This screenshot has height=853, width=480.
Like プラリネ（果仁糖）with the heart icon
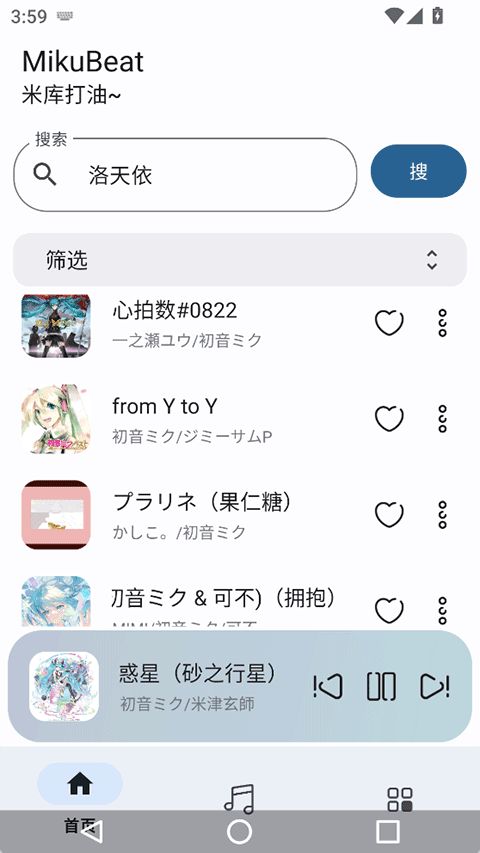coord(389,514)
